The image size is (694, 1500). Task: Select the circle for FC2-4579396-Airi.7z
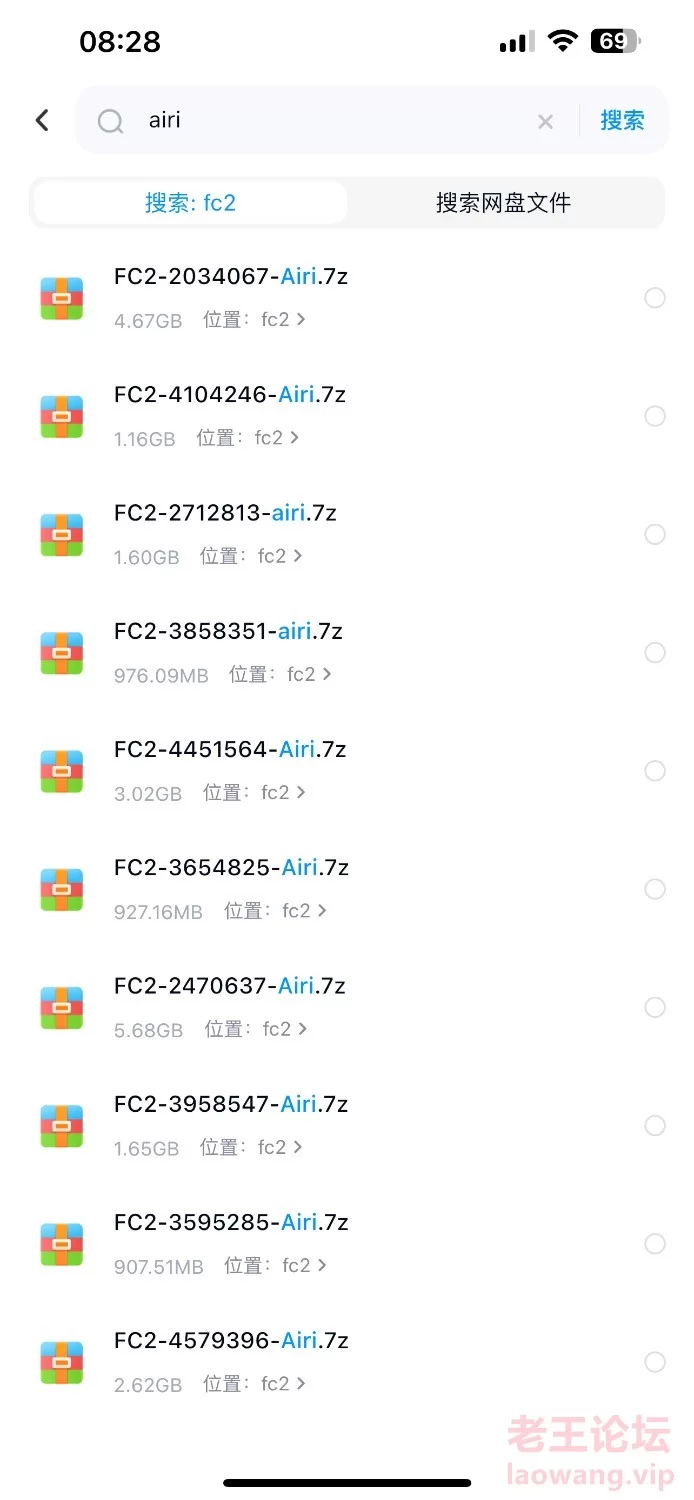tap(655, 1362)
